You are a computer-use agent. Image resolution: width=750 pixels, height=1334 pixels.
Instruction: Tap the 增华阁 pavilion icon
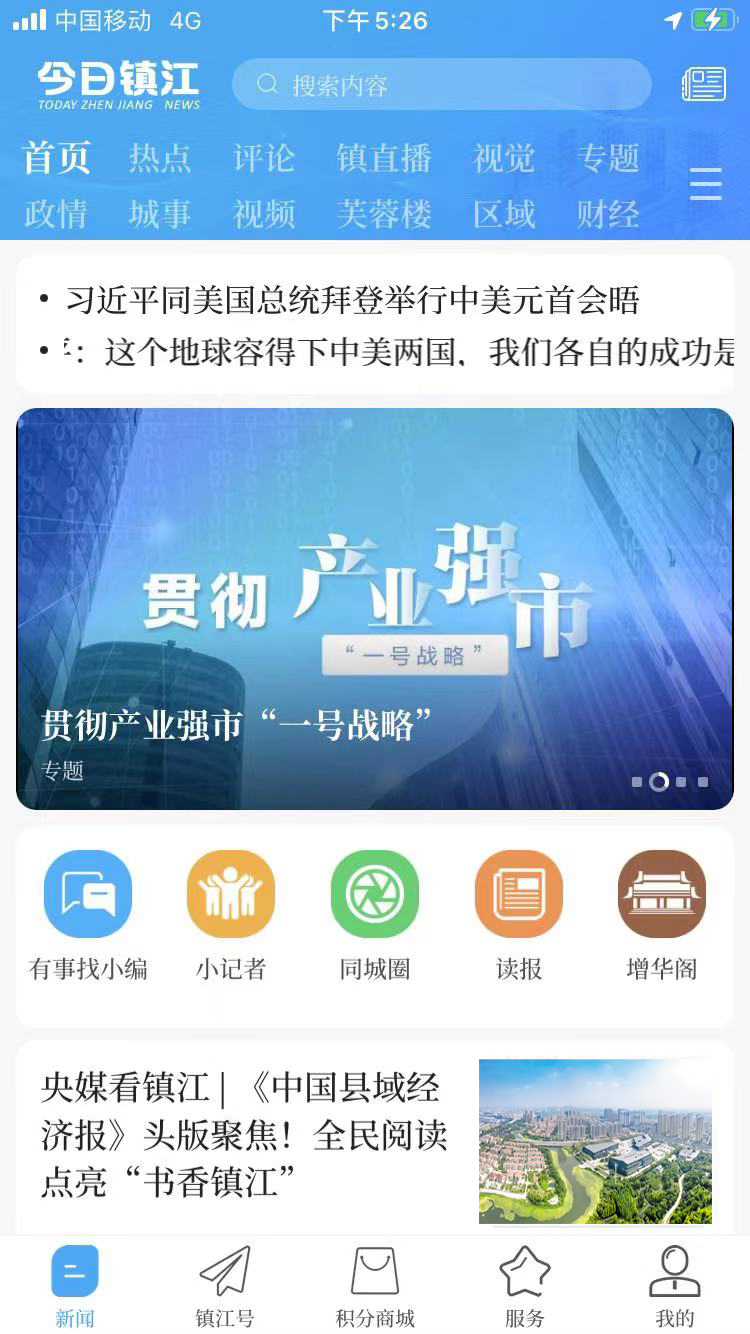tap(661, 895)
